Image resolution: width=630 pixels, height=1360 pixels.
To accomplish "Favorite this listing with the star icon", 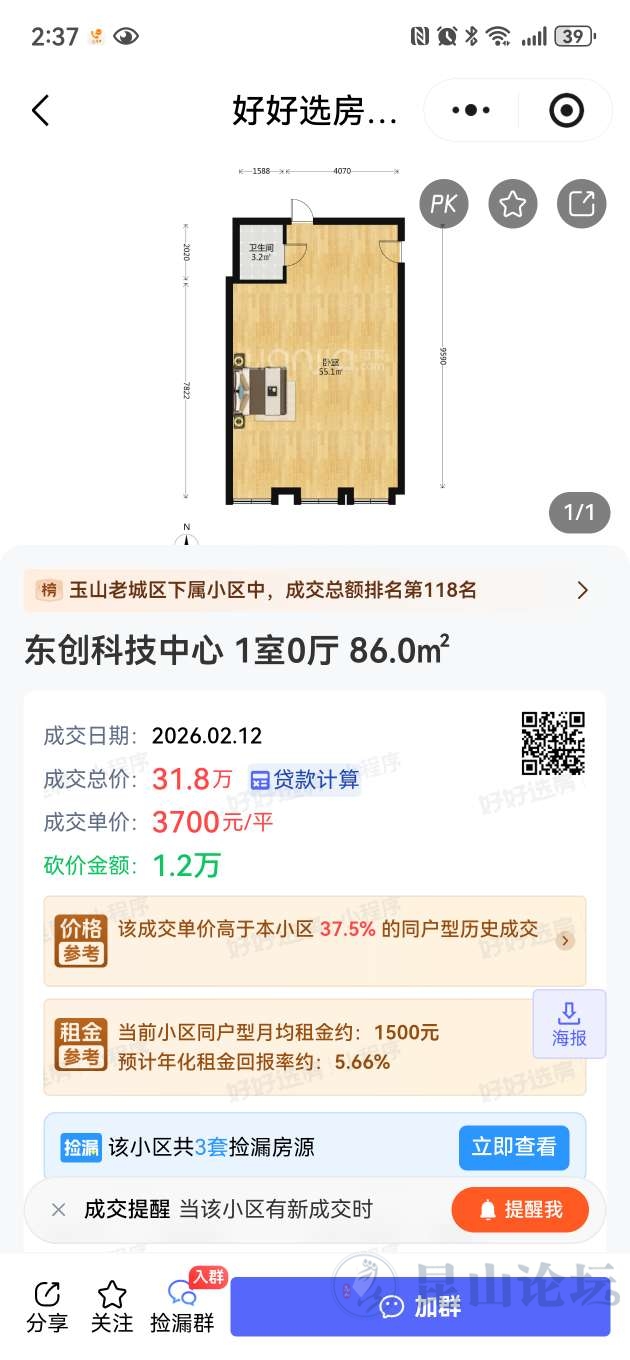I will point(513,204).
